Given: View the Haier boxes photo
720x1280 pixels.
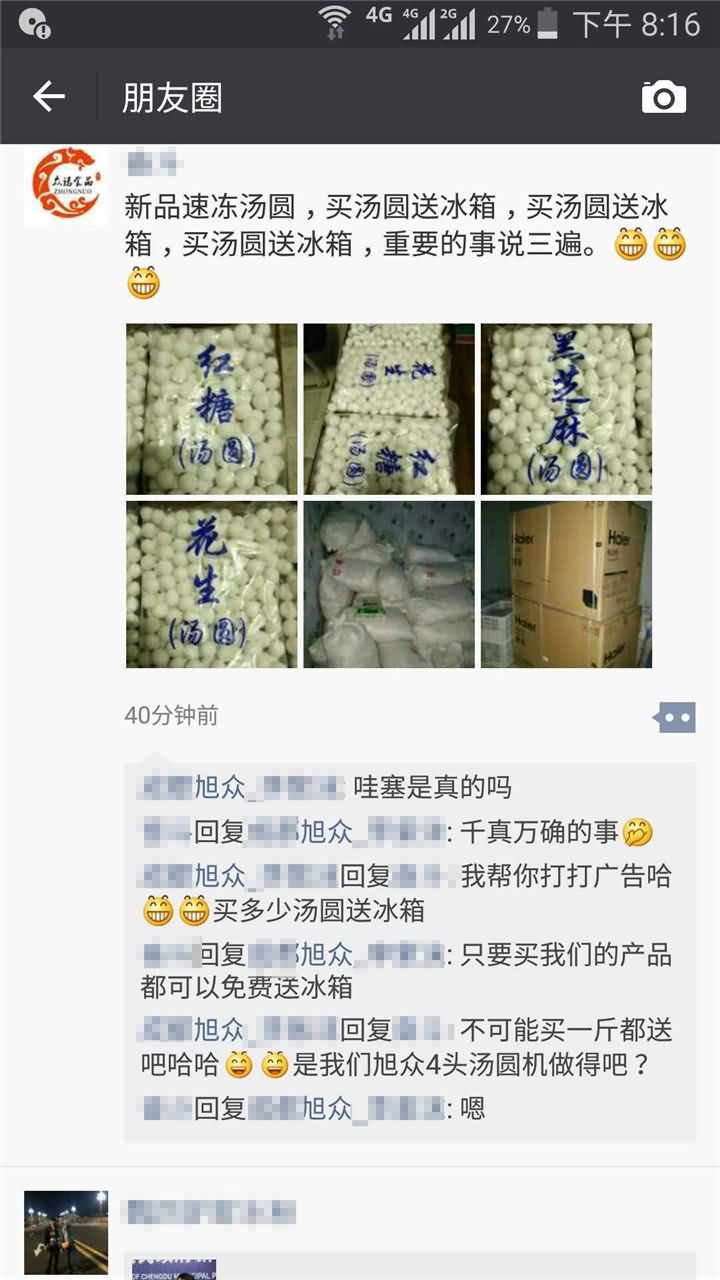Looking at the screenshot, I should pyautogui.click(x=566, y=585).
